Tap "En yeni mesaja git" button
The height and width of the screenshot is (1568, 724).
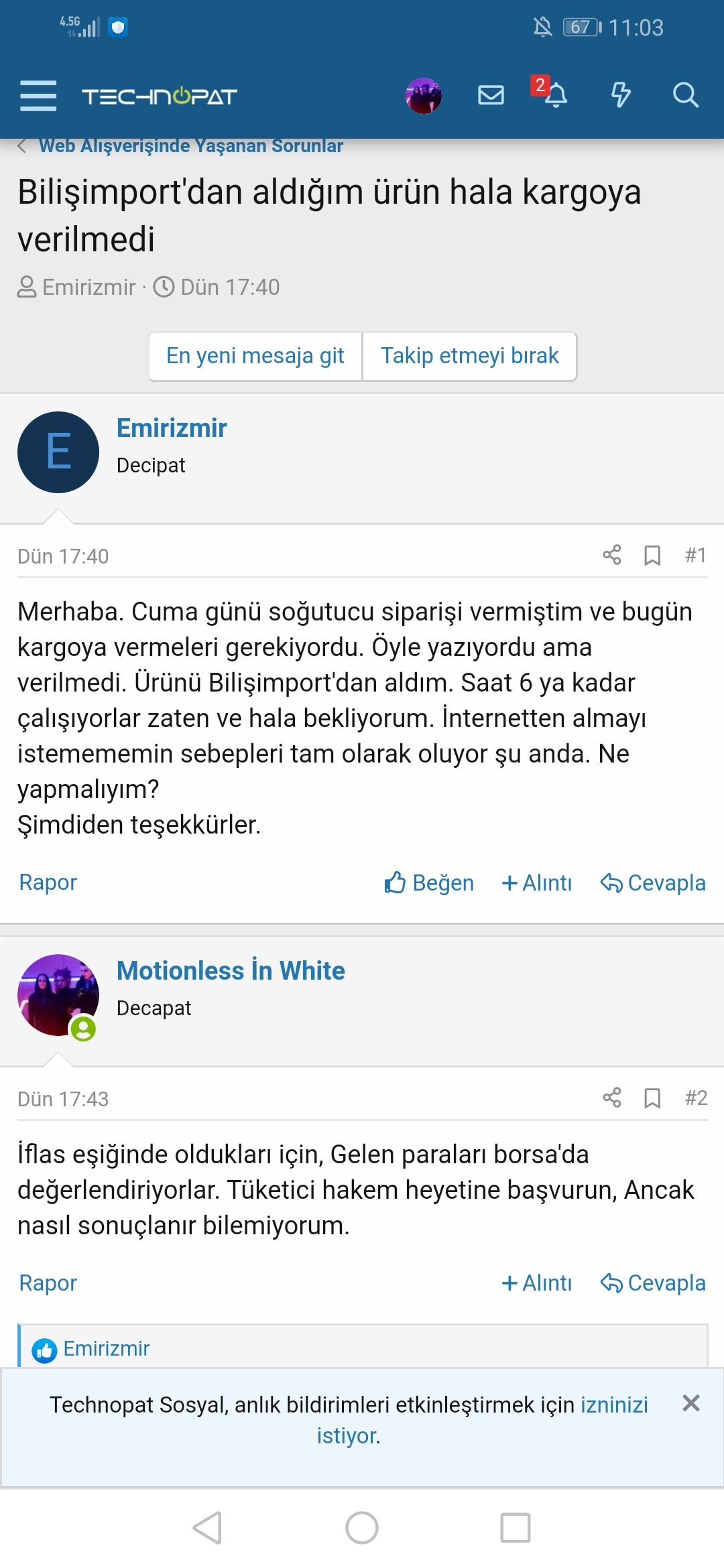(255, 356)
